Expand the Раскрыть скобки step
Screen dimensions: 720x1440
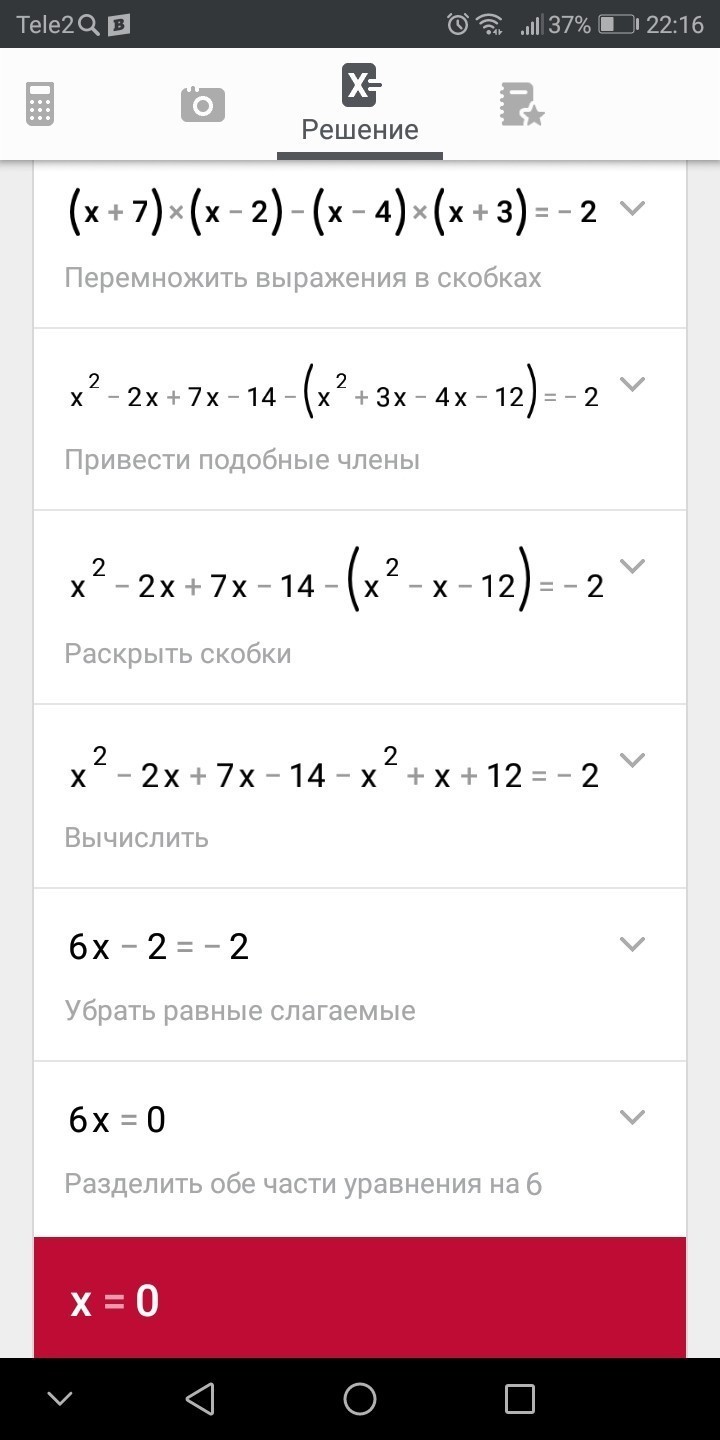[x=632, y=566]
